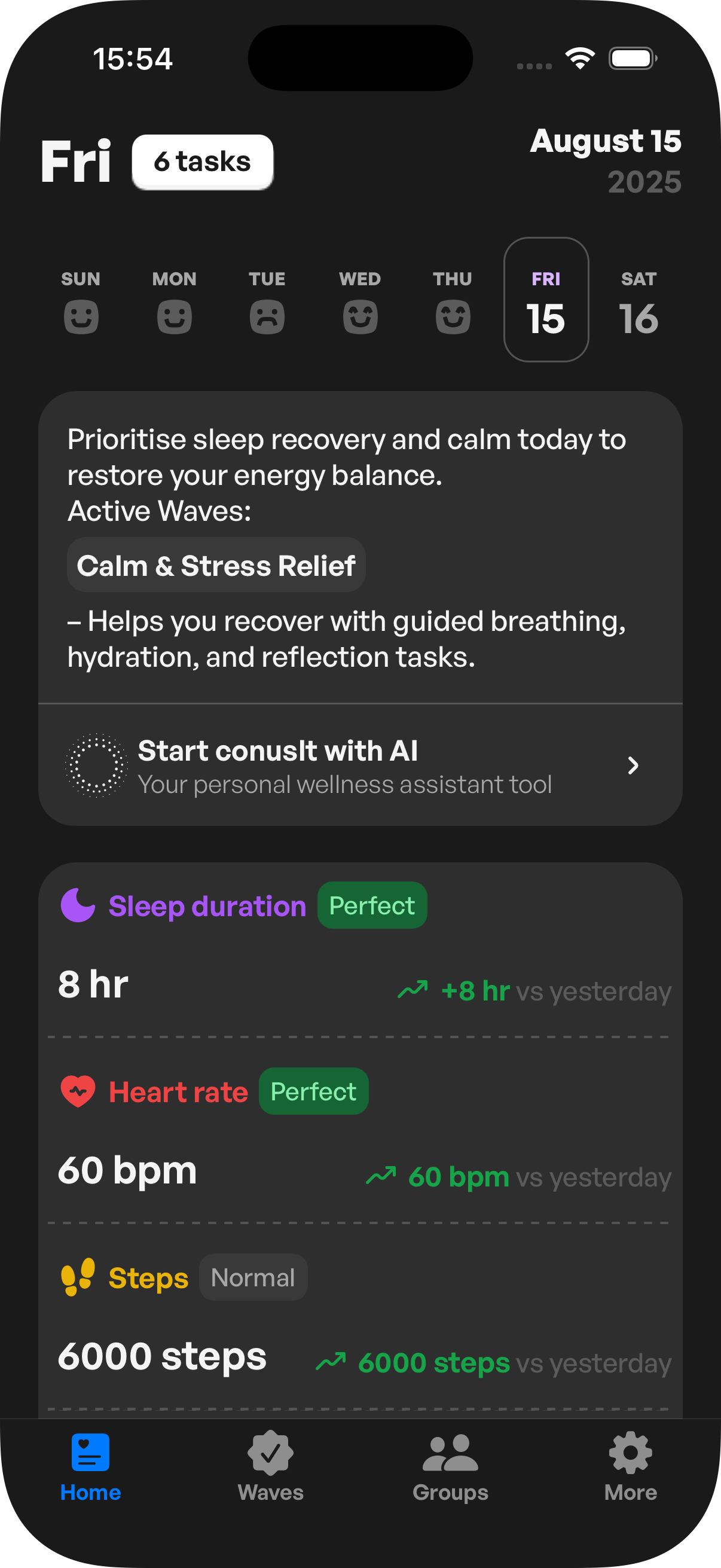Switch to the Home tab
This screenshot has height=1568, width=721.
91,1466
